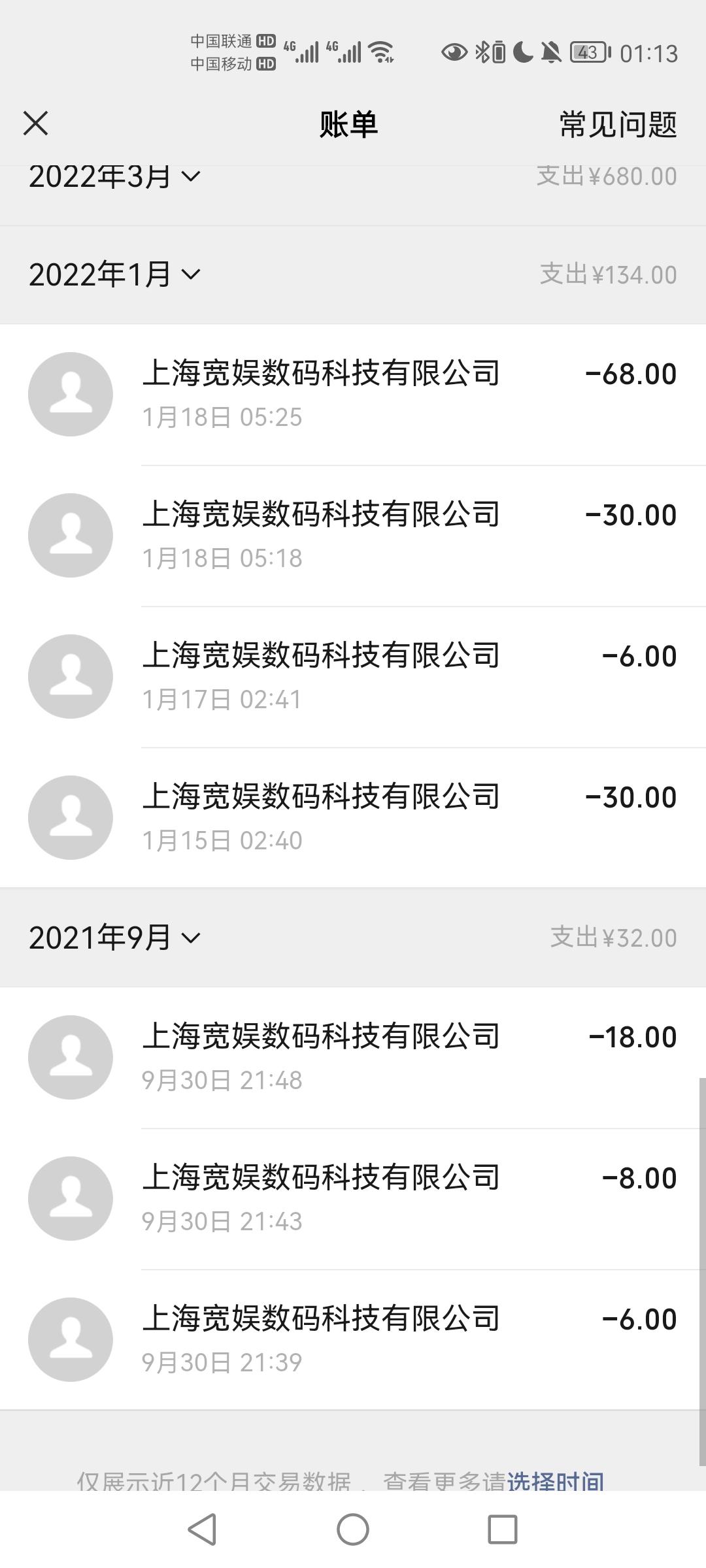
Task: Expand the 2021年9月 month picker
Action: coord(114,938)
